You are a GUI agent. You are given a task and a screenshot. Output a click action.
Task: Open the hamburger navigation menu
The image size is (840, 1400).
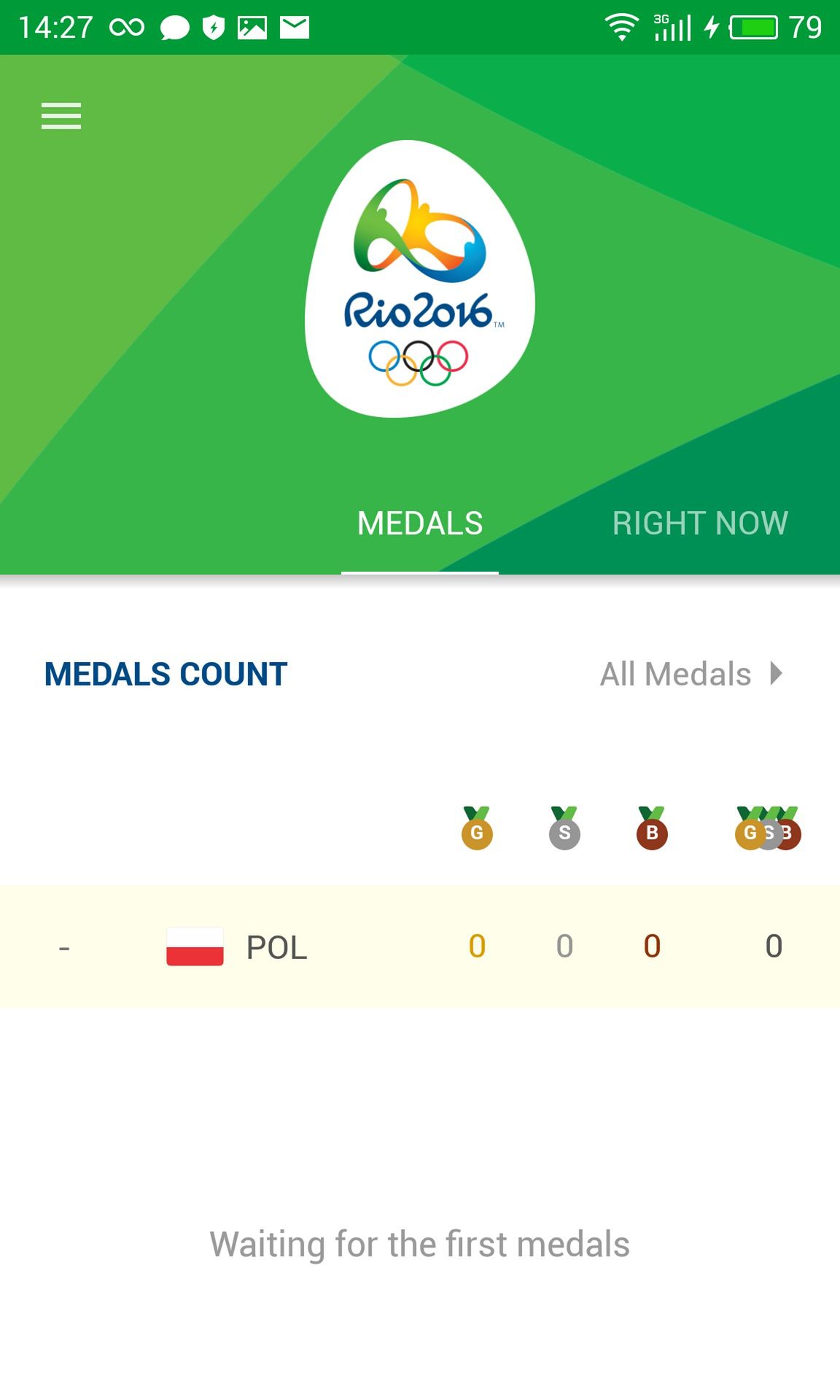[x=61, y=116]
